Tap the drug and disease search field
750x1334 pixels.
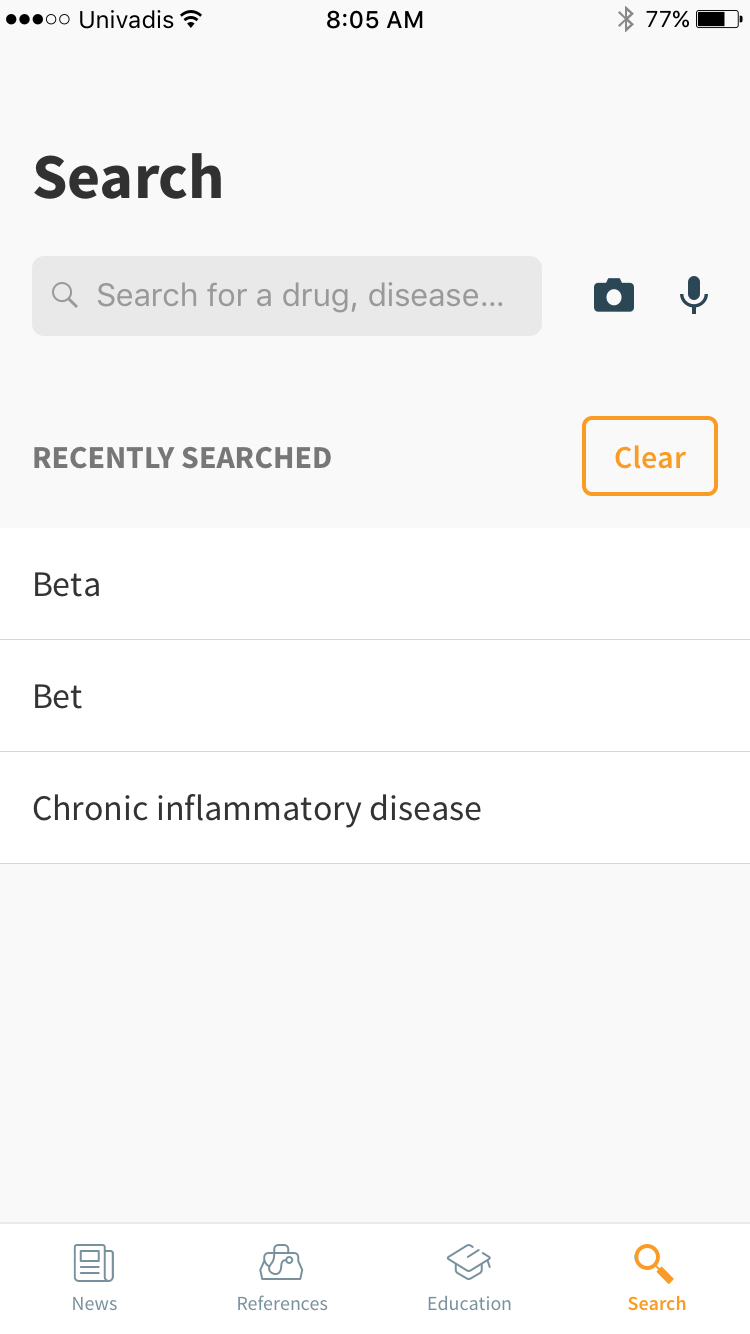(287, 296)
